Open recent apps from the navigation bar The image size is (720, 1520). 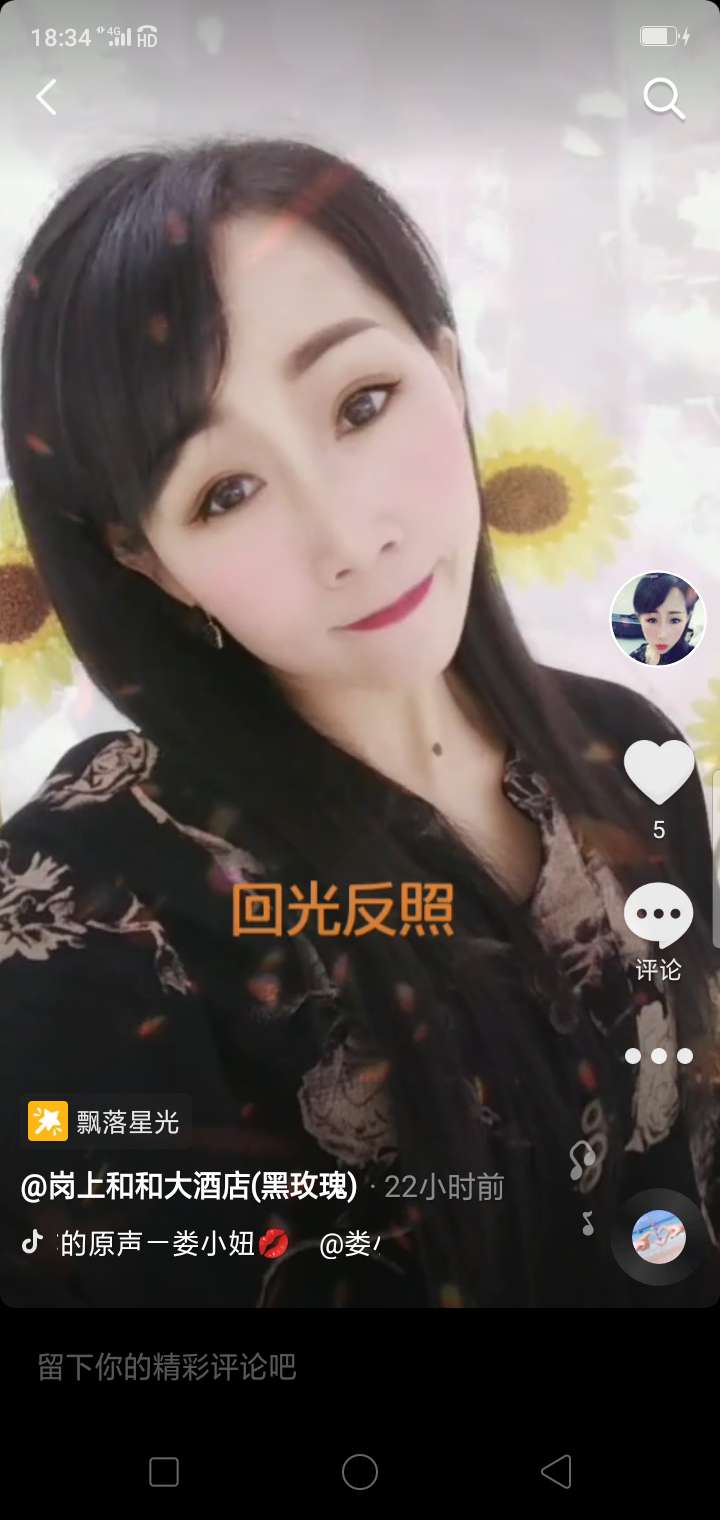pos(164,1472)
